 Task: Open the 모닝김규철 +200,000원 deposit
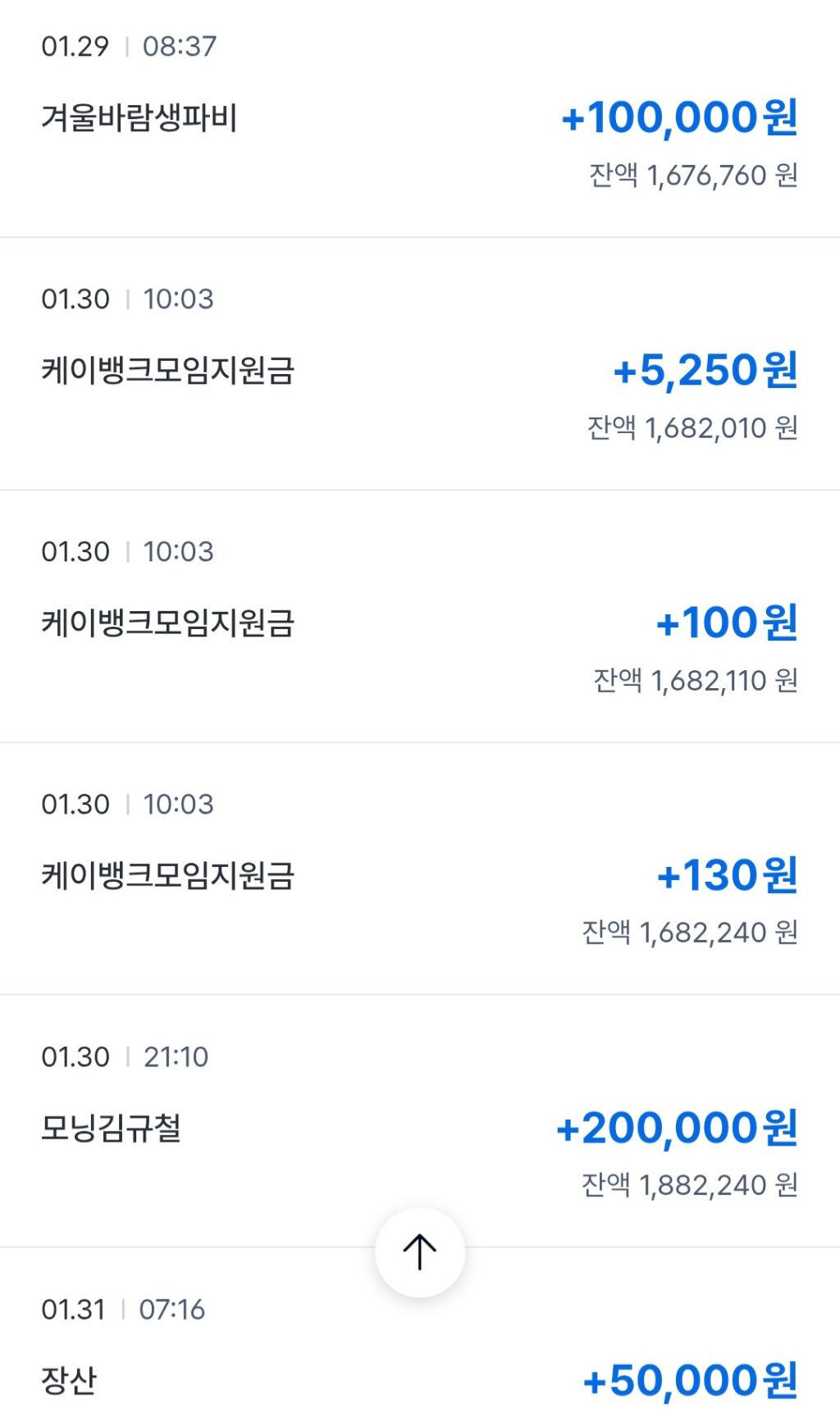(x=419, y=1128)
